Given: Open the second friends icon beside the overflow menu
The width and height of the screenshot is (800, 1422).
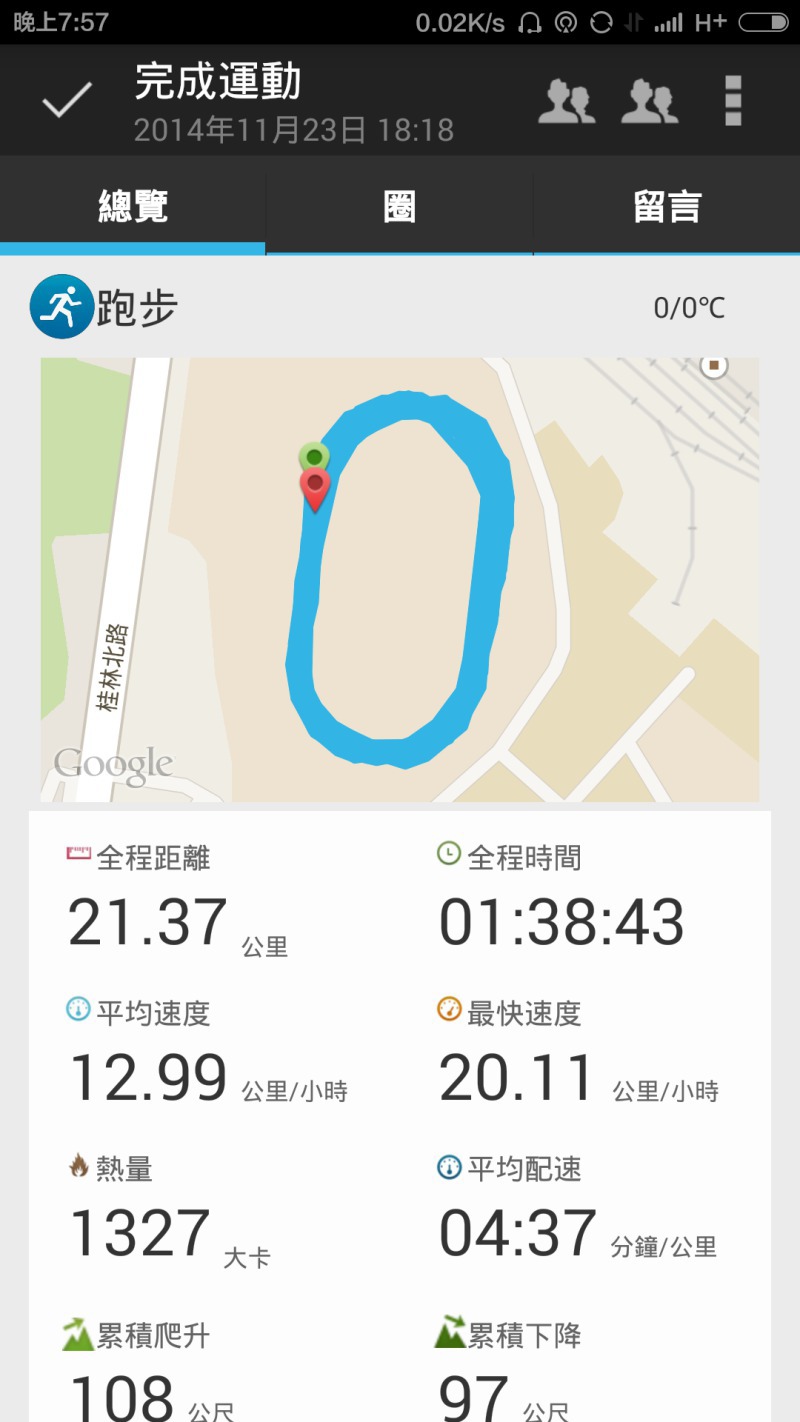Looking at the screenshot, I should (x=650, y=100).
